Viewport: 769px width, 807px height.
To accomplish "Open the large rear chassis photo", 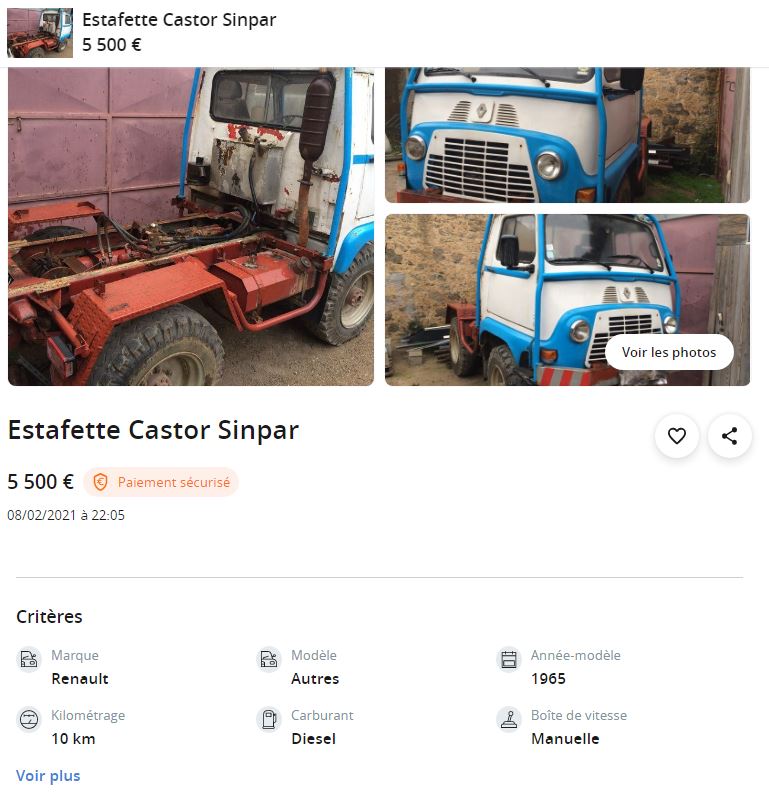I will [x=190, y=226].
